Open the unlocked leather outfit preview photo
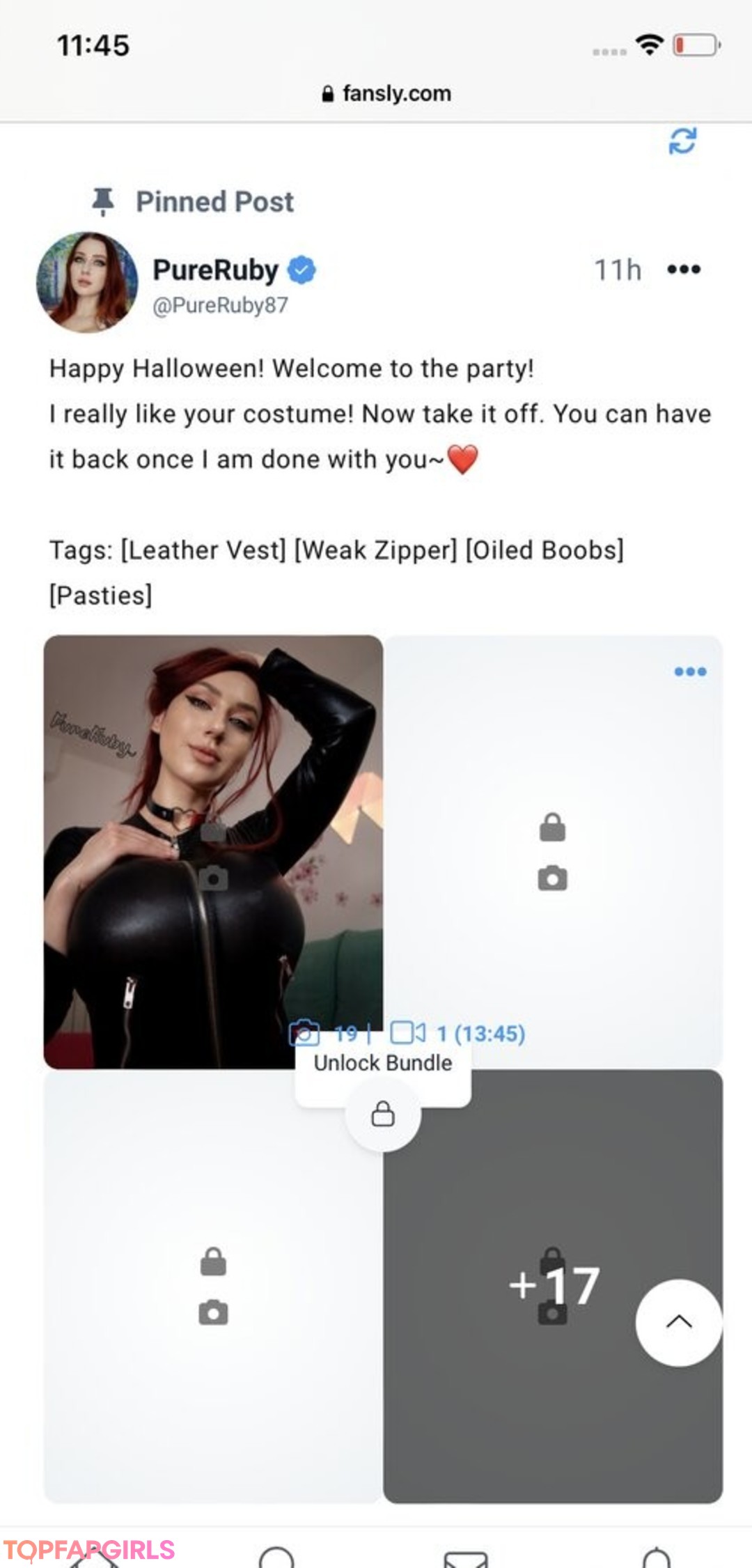 pyautogui.click(x=213, y=852)
